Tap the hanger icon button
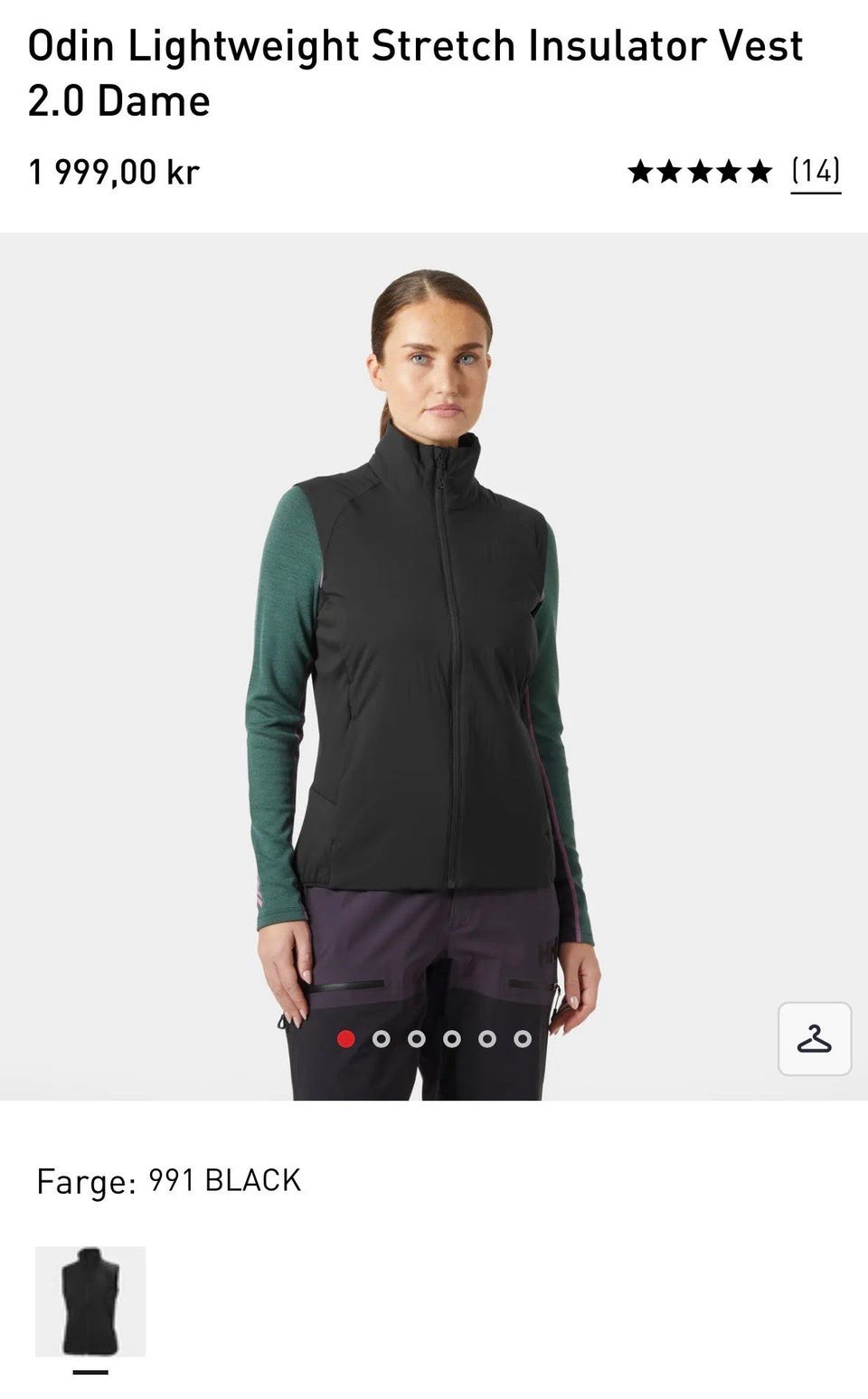This screenshot has height=1399, width=868. pos(815,1039)
